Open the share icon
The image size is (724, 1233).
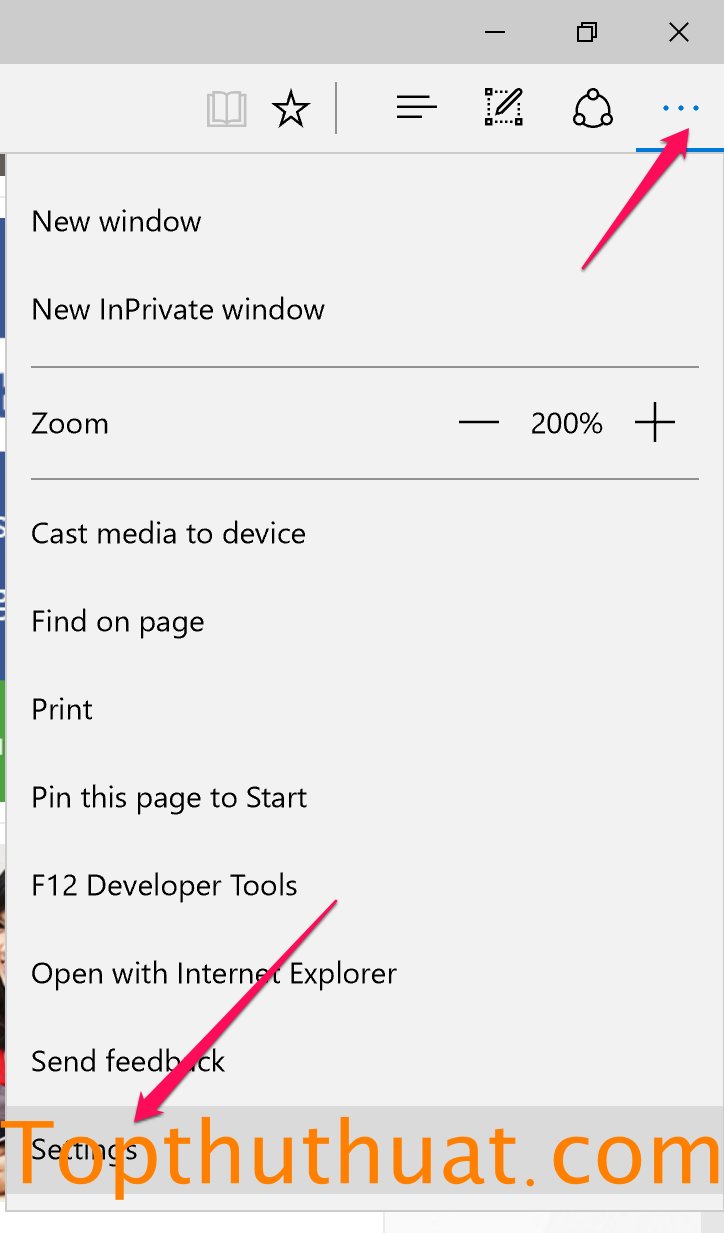[x=592, y=108]
